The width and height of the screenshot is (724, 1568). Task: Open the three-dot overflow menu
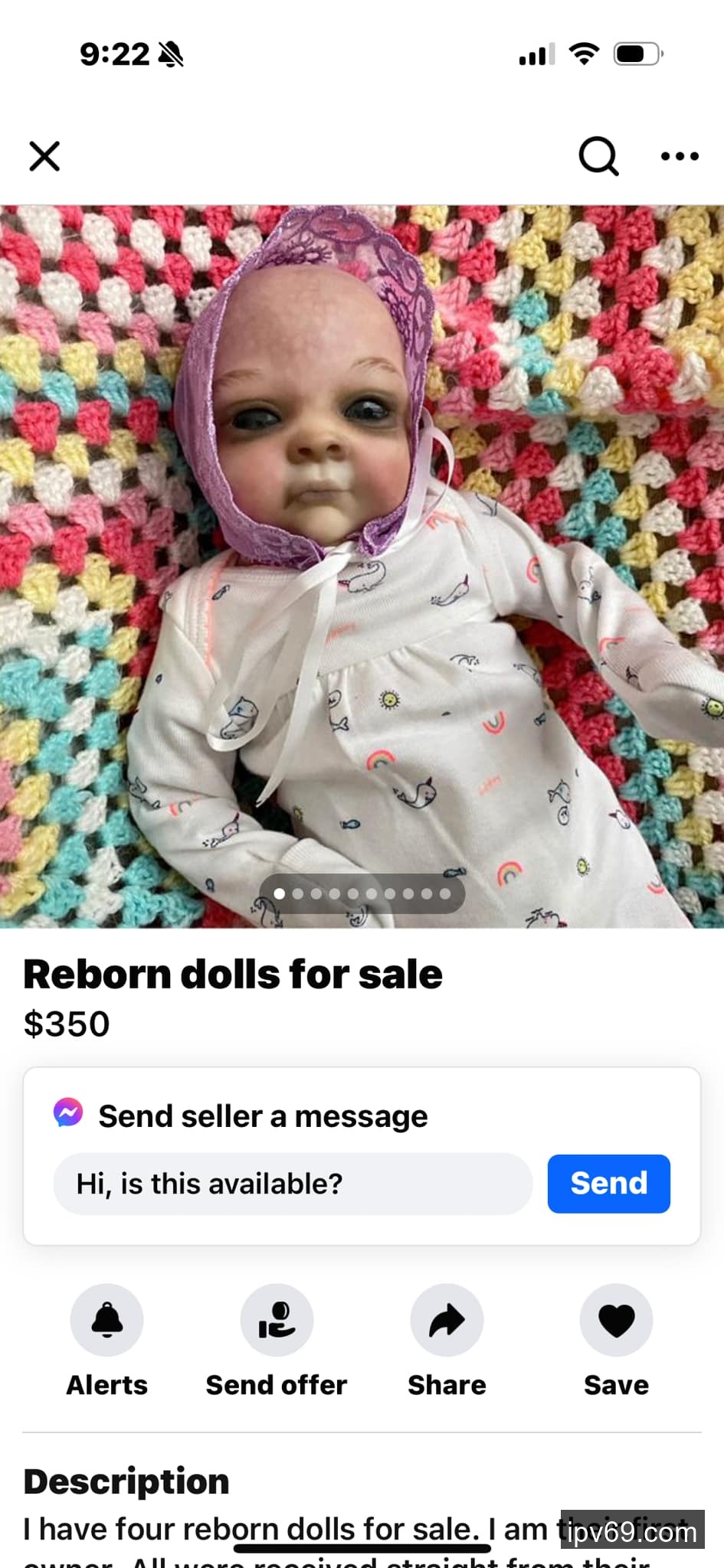(x=680, y=156)
